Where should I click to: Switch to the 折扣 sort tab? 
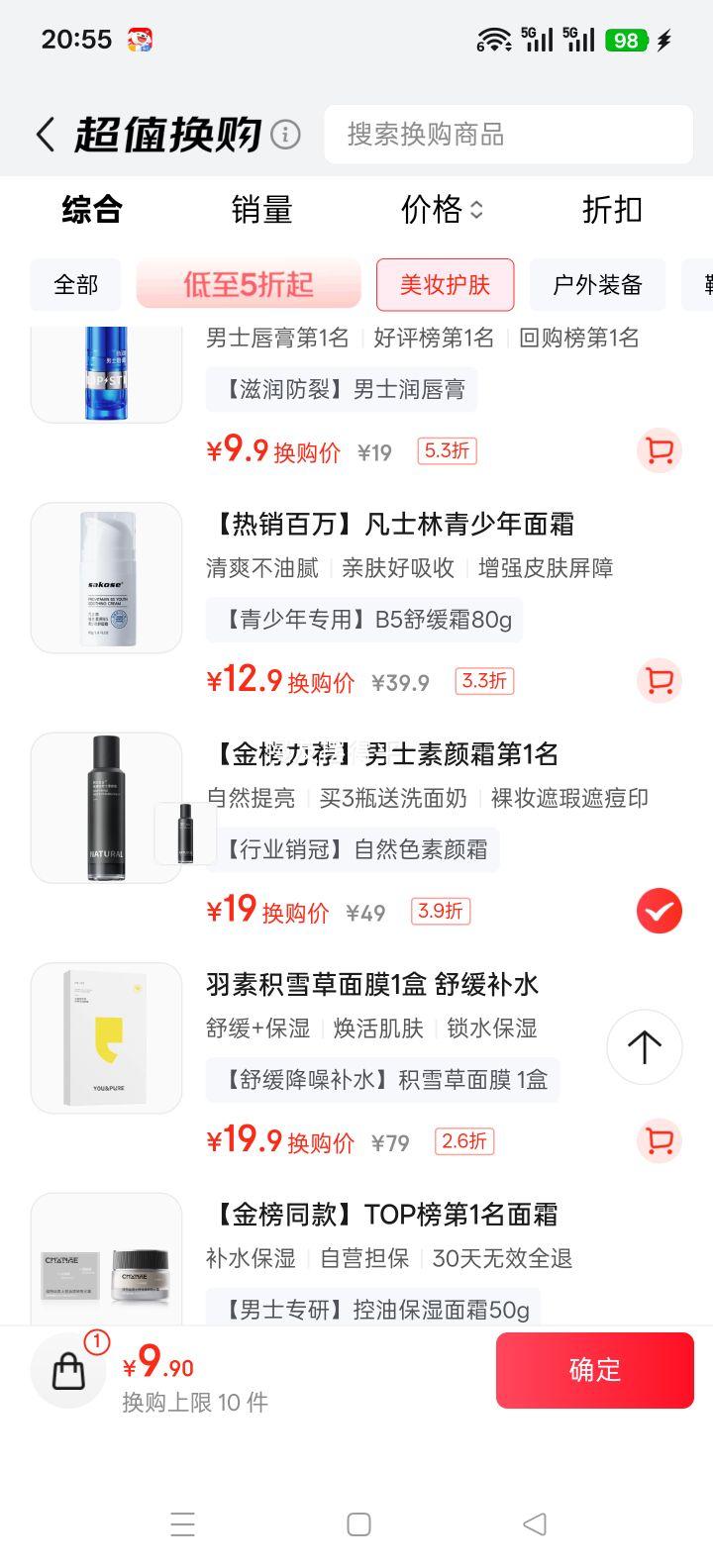click(x=612, y=210)
